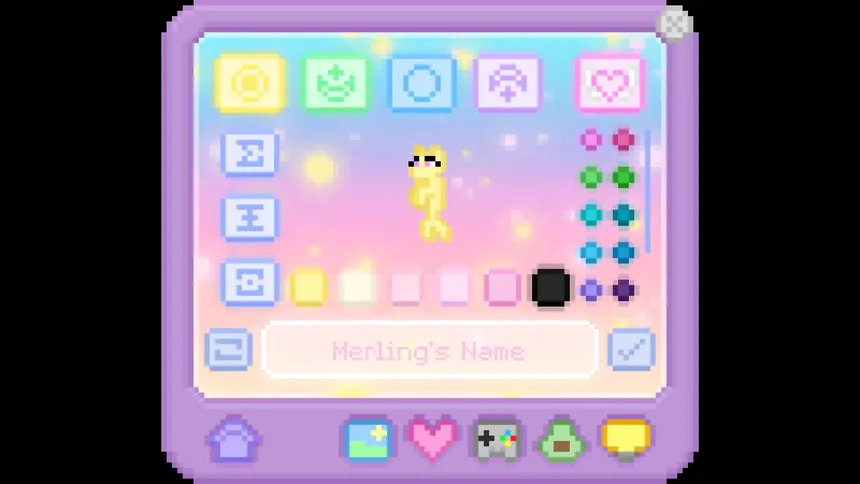Select the purple category button
860x484 pixels.
pyautogui.click(x=508, y=83)
